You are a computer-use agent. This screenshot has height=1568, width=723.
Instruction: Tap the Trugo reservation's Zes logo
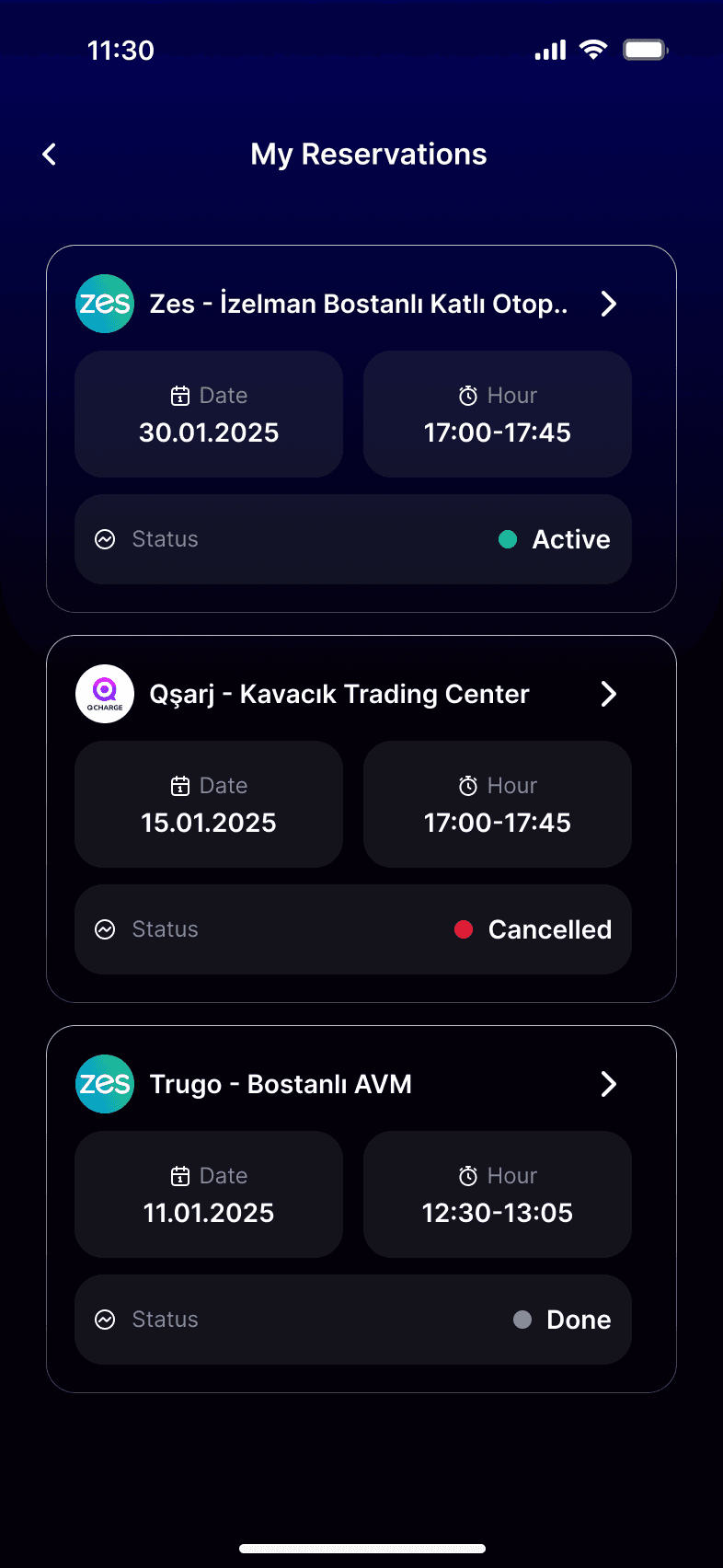(104, 1084)
